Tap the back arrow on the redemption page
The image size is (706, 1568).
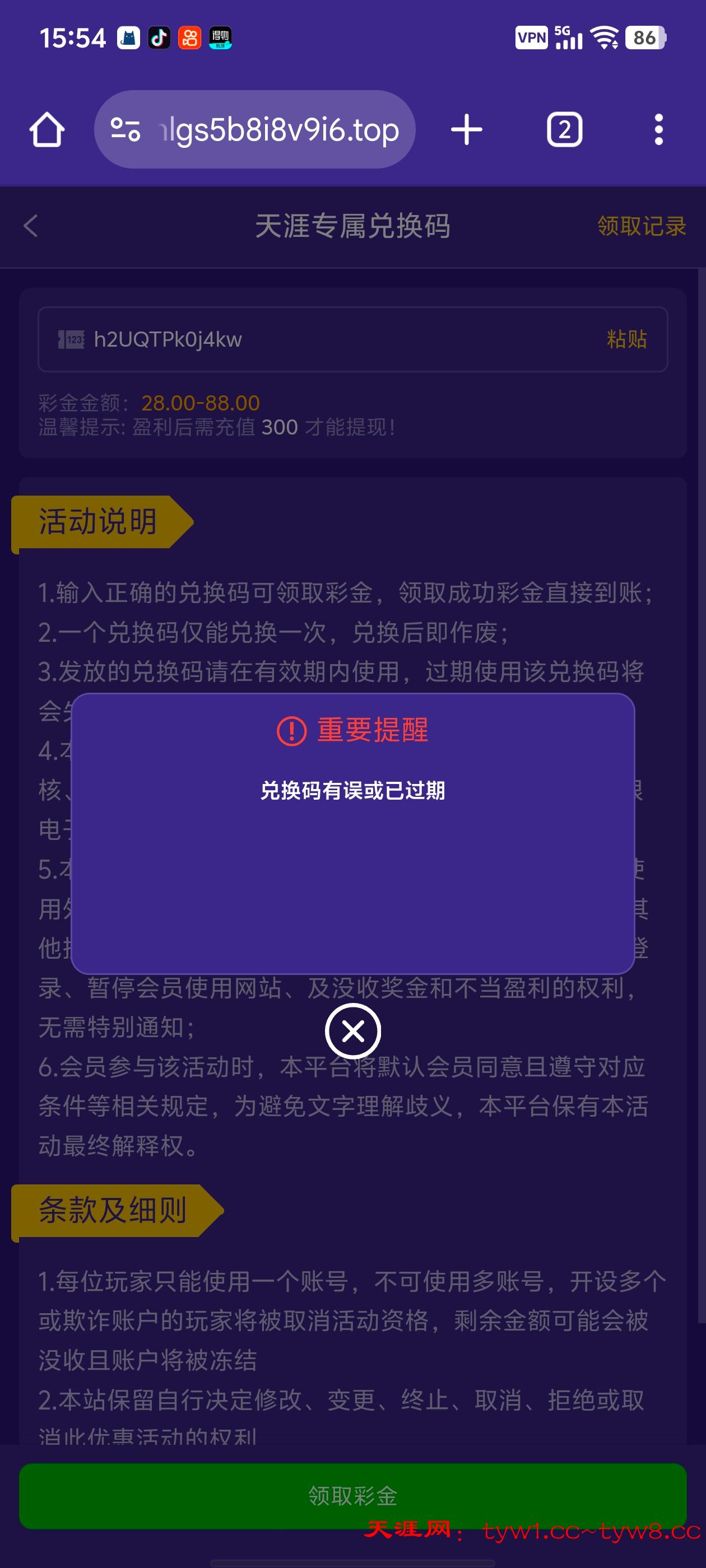pos(31,226)
